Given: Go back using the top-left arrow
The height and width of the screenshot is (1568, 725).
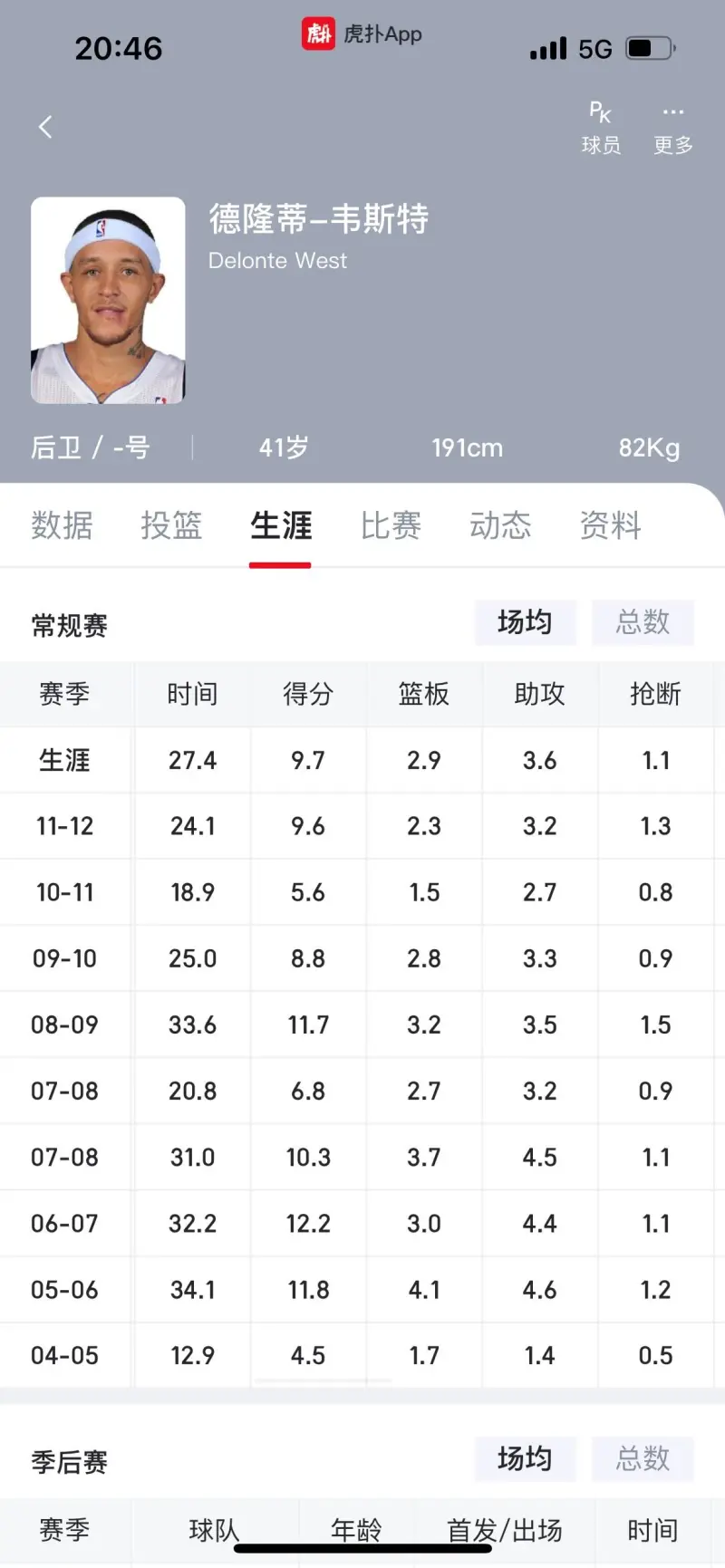Looking at the screenshot, I should click(45, 127).
